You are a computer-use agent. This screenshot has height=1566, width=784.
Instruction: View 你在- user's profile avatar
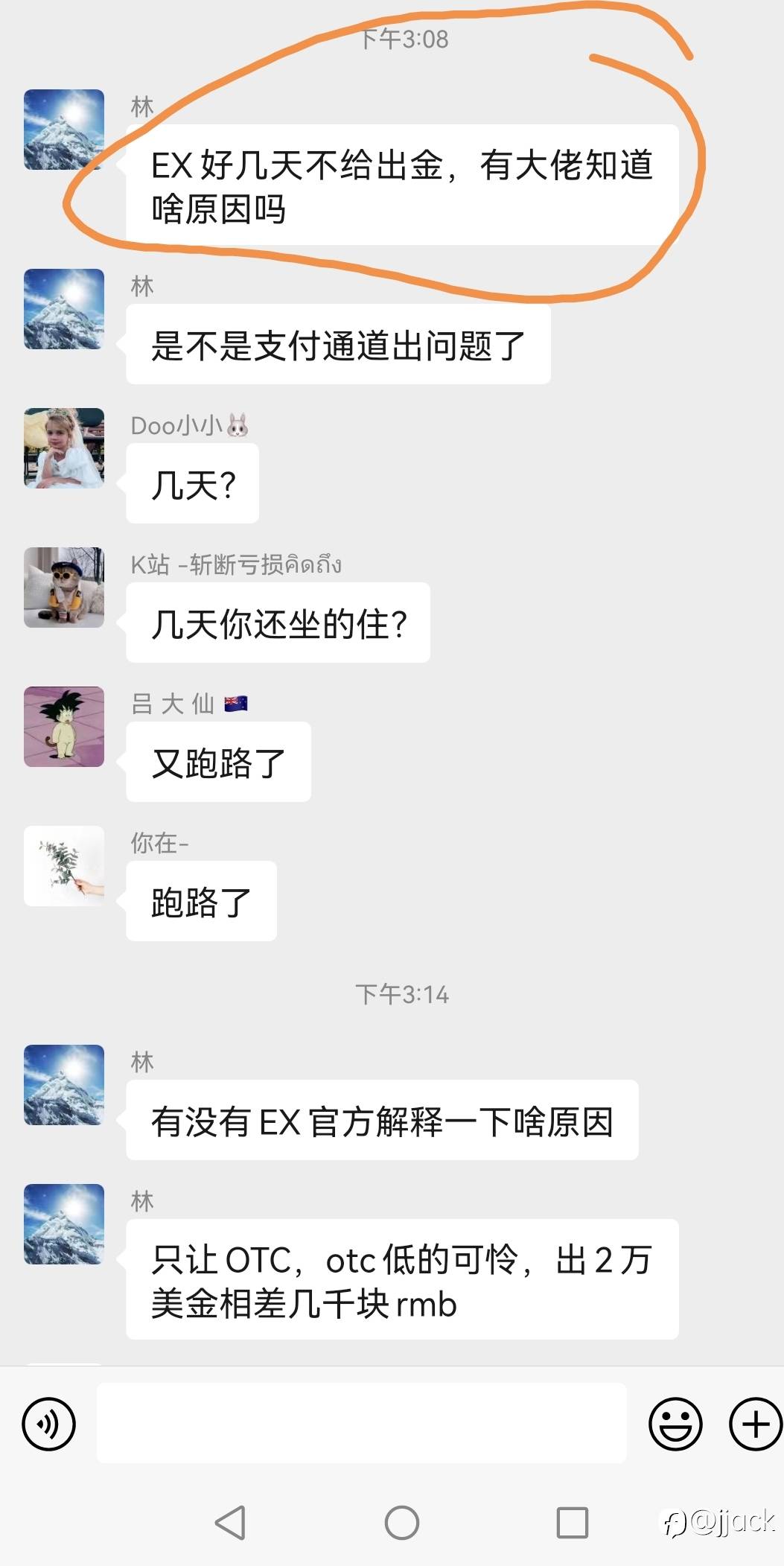pyautogui.click(x=64, y=866)
